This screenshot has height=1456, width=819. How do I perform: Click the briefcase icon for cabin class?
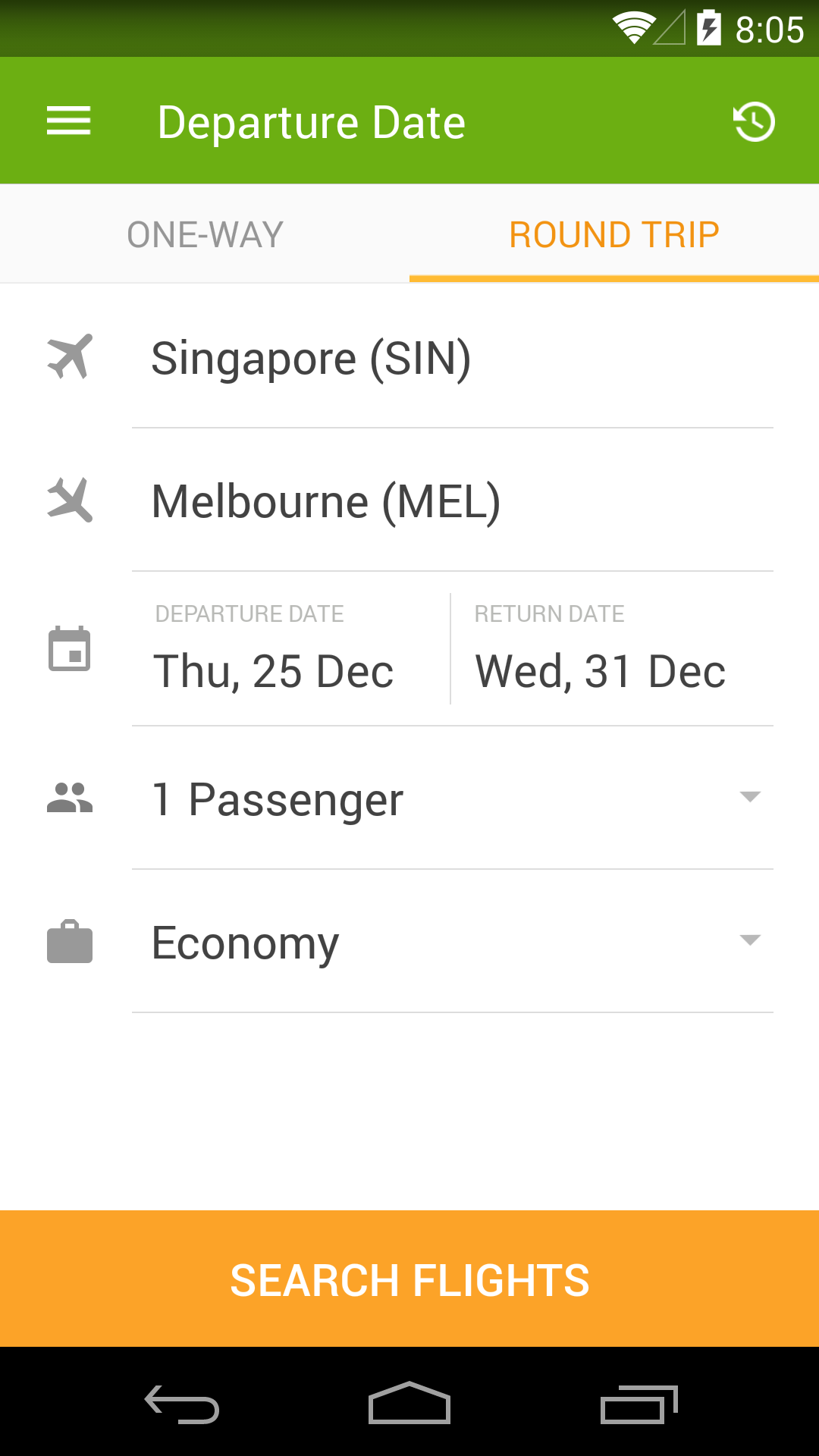(69, 941)
